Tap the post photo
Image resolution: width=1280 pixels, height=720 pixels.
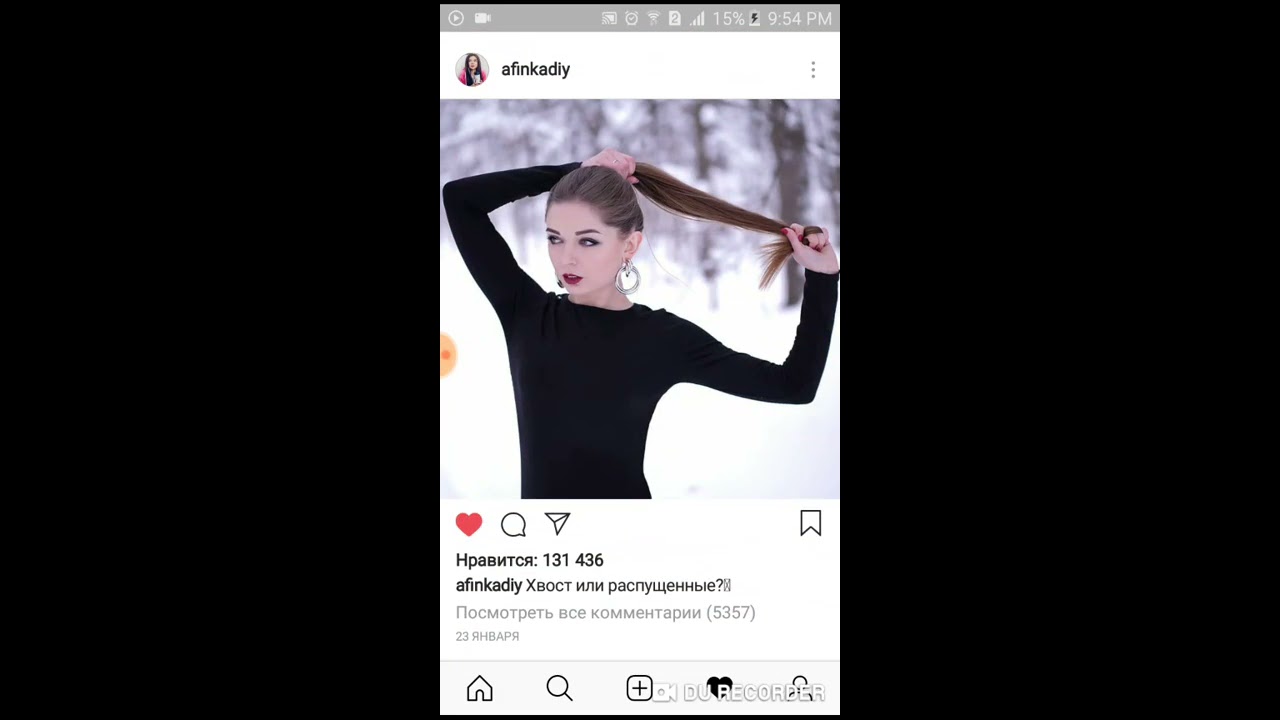point(640,299)
